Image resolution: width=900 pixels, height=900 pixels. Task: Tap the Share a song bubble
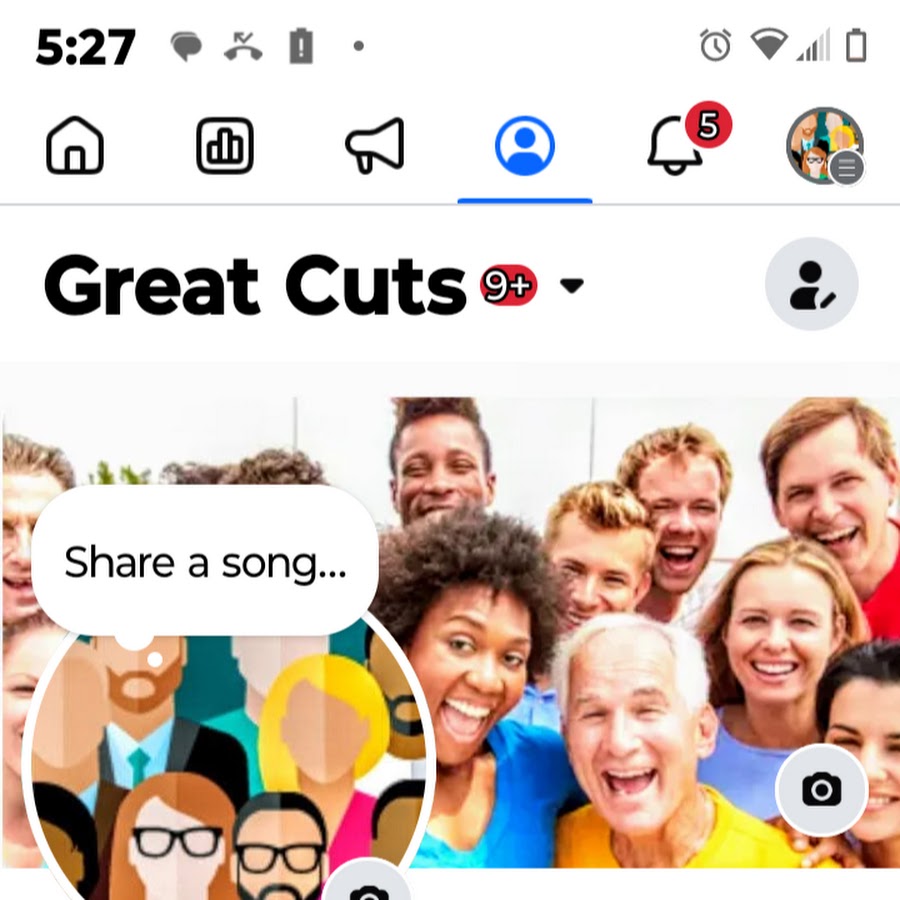(205, 562)
